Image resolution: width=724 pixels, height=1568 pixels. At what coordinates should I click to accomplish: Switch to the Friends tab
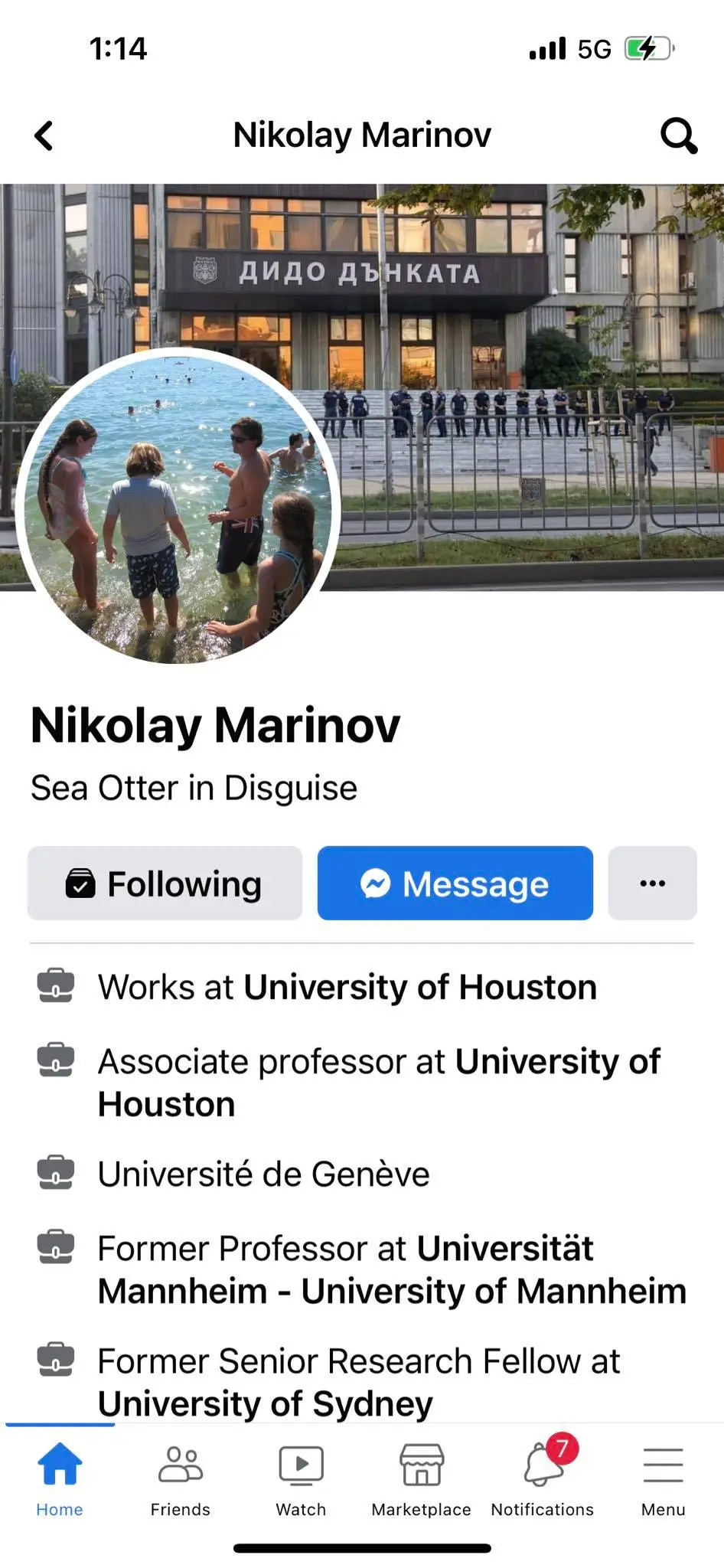(x=181, y=1478)
